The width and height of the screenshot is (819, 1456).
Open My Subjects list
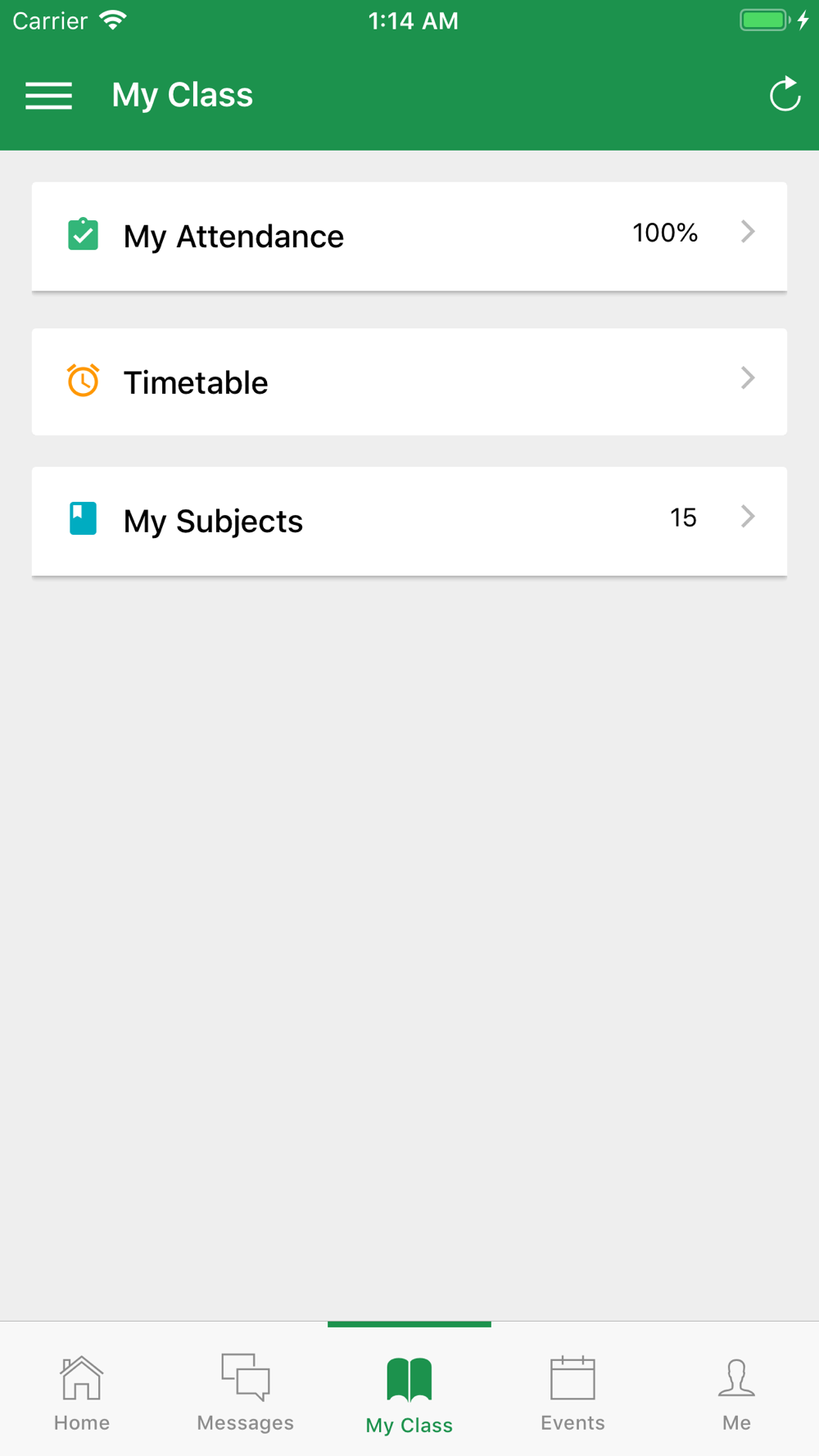[x=409, y=522]
